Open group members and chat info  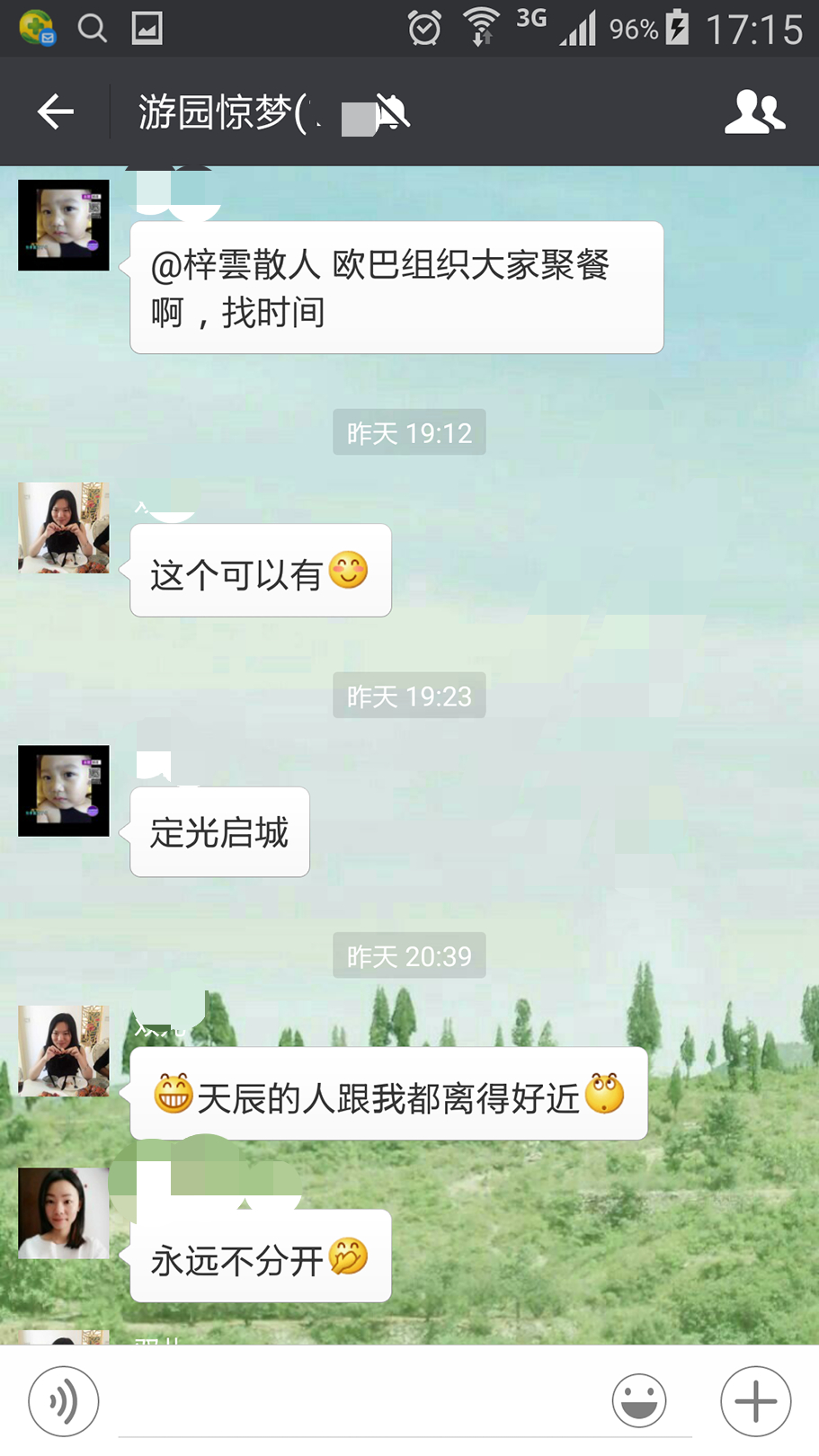[754, 112]
